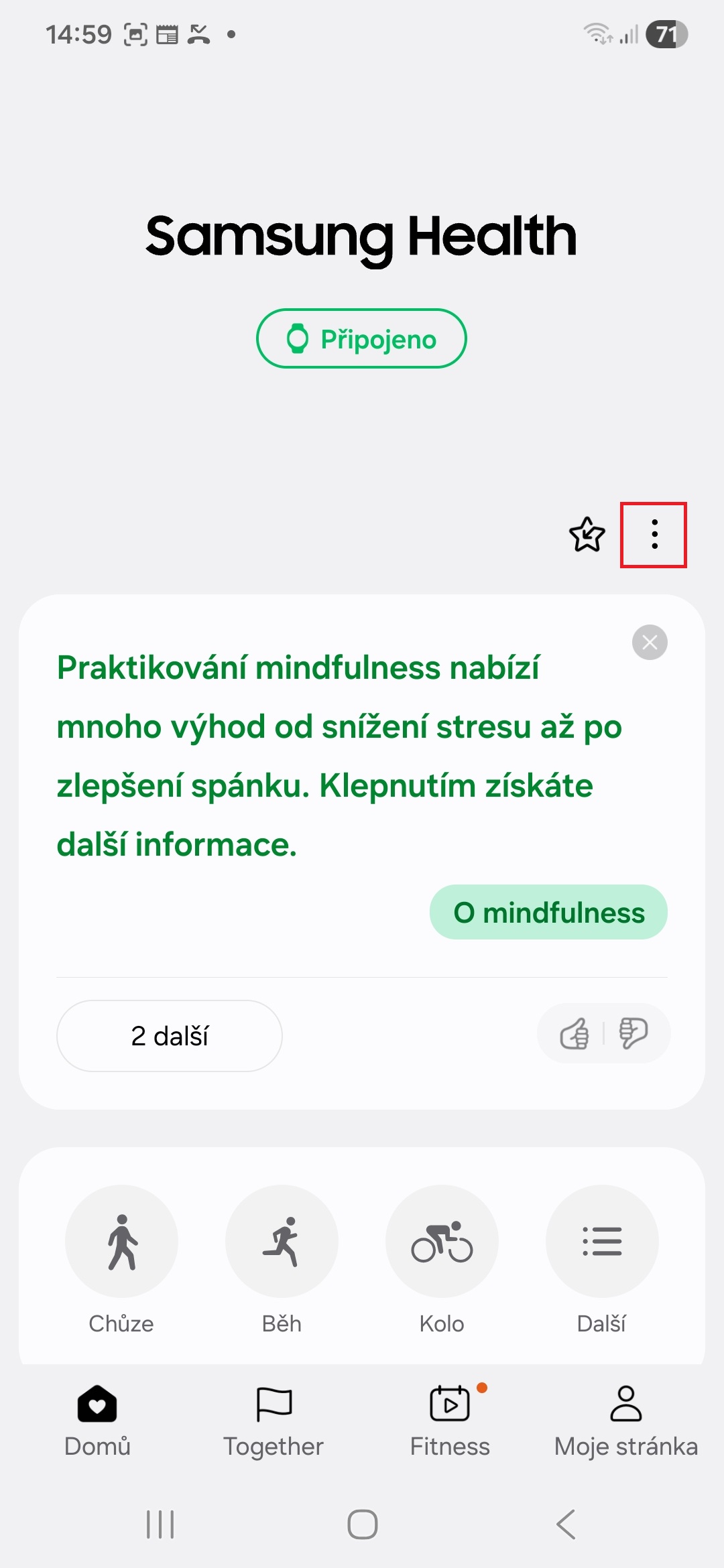The width and height of the screenshot is (724, 1568).
Task: Open the Další workouts list
Action: tap(602, 1242)
